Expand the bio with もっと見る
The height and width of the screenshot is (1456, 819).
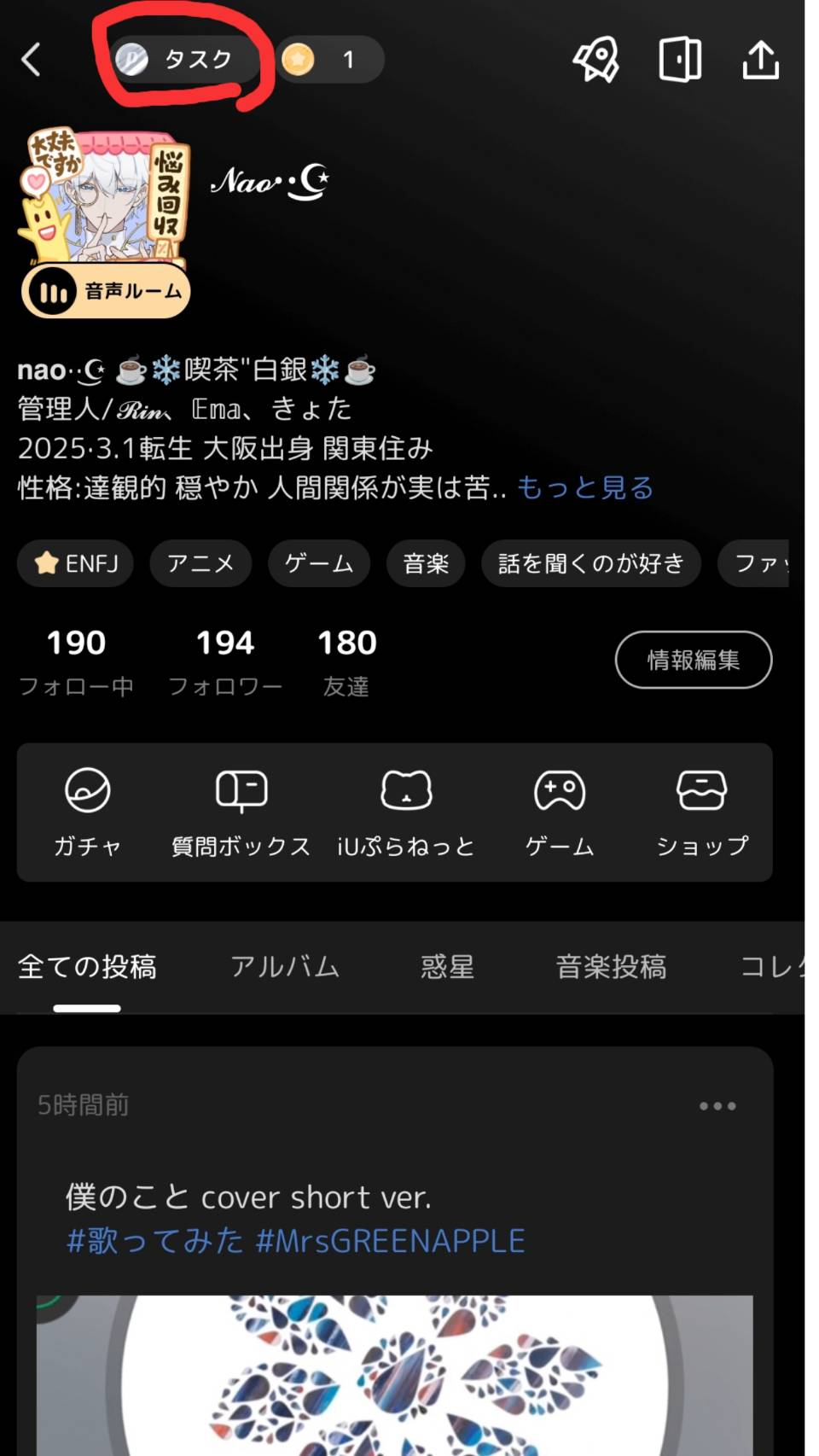[585, 488]
